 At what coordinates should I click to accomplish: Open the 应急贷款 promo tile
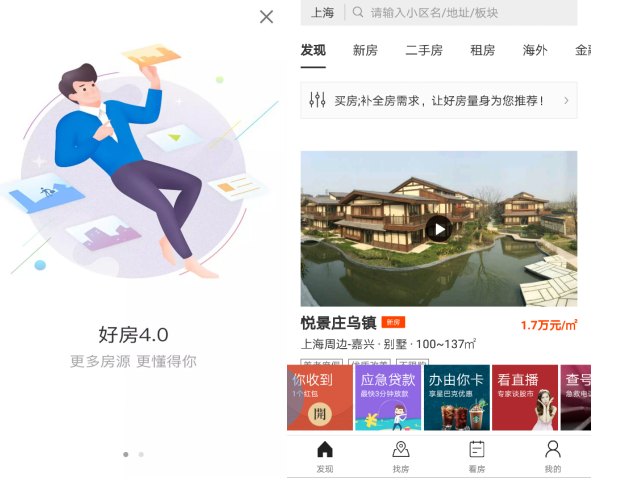387,398
